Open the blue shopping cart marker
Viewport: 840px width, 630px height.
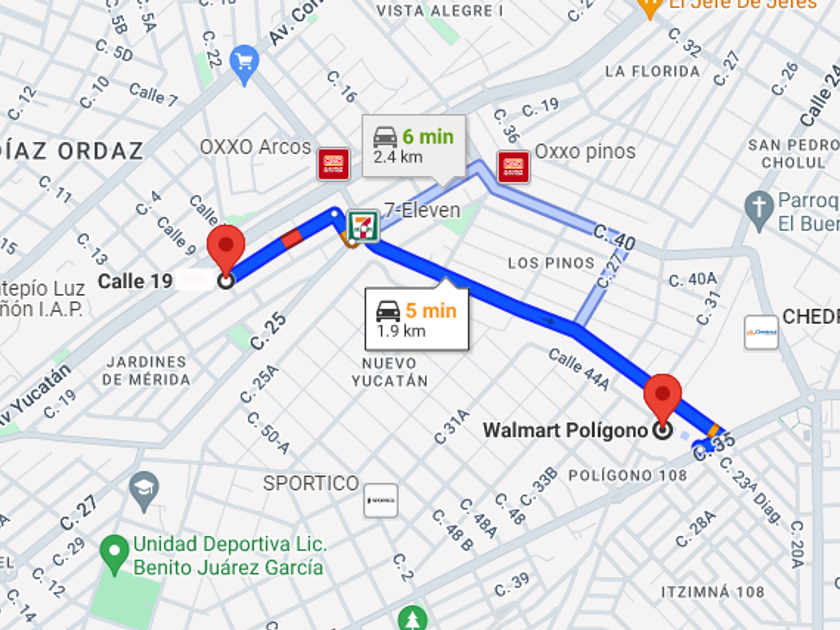244,64
